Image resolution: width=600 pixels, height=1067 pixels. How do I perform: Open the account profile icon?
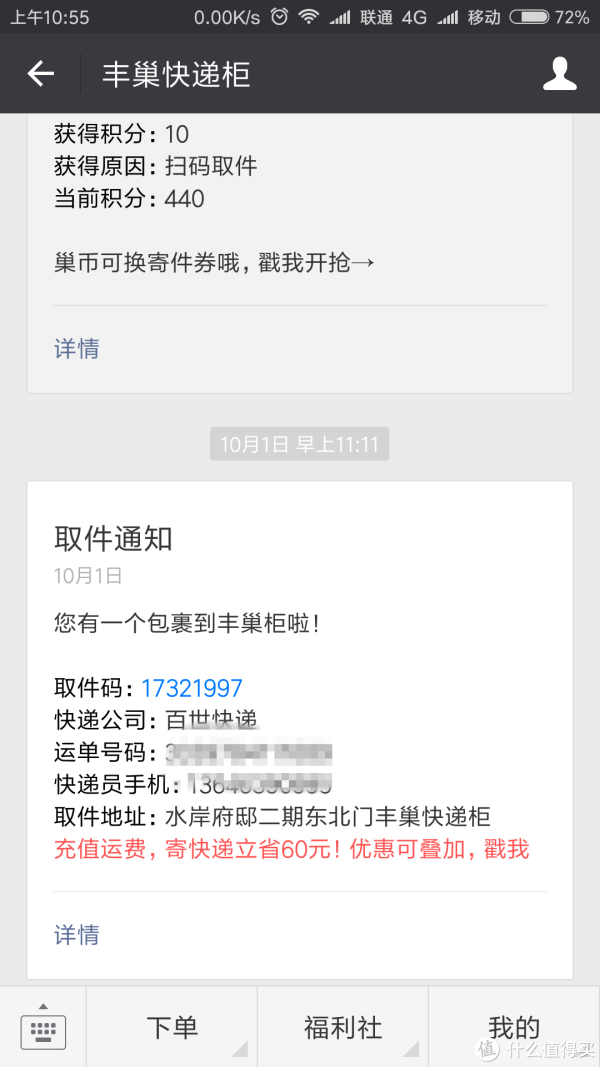[x=559, y=74]
